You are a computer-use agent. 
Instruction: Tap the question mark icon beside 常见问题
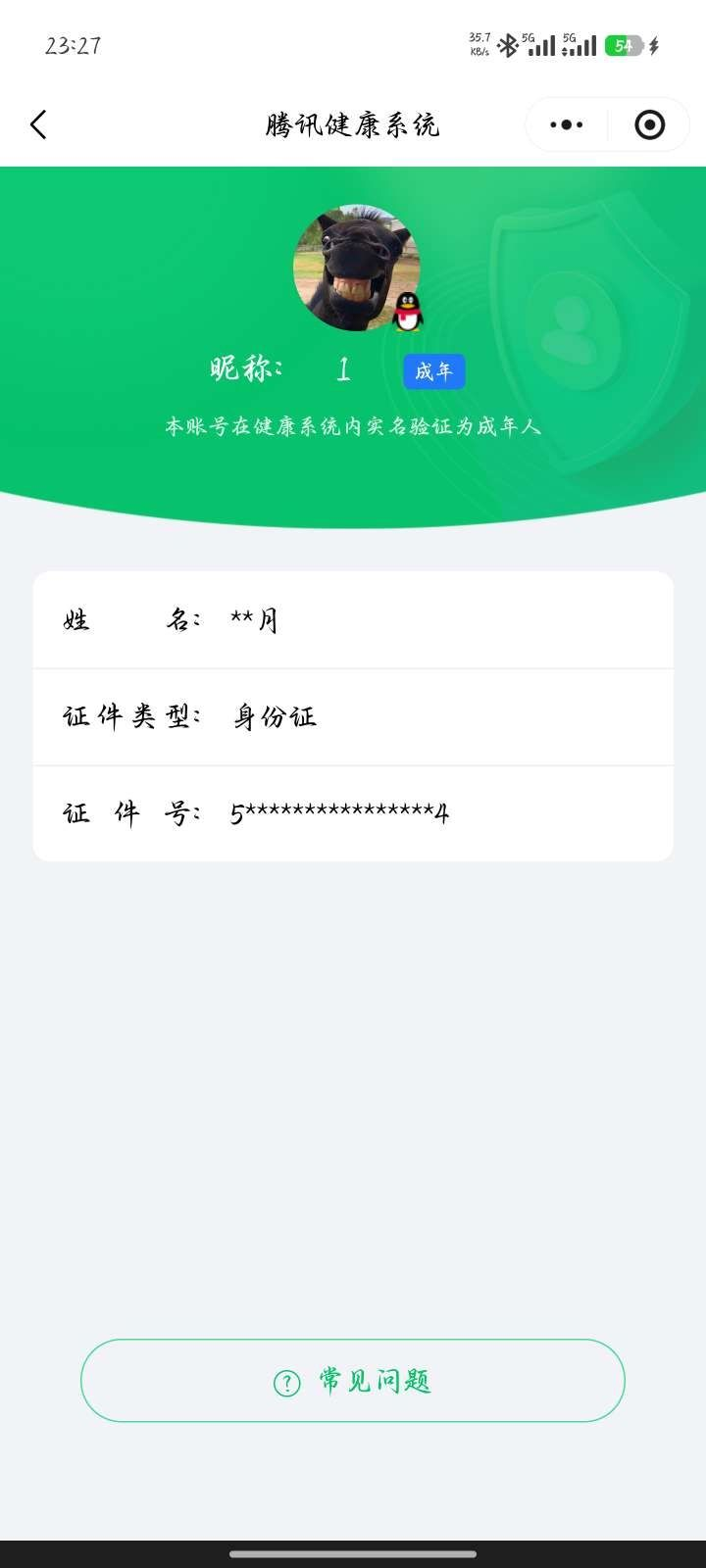coord(283,1381)
